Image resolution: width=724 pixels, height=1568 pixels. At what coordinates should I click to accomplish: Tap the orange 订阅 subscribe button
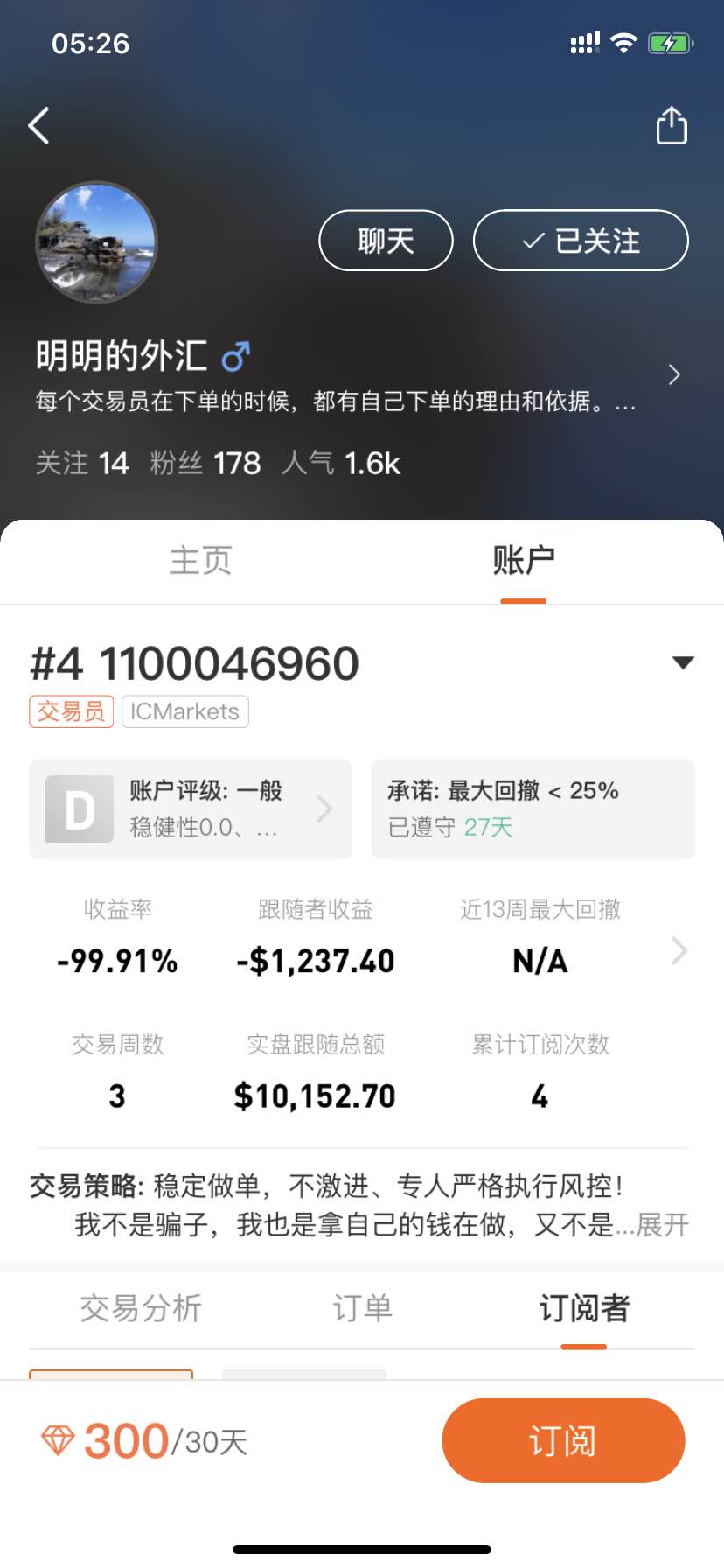point(563,1440)
